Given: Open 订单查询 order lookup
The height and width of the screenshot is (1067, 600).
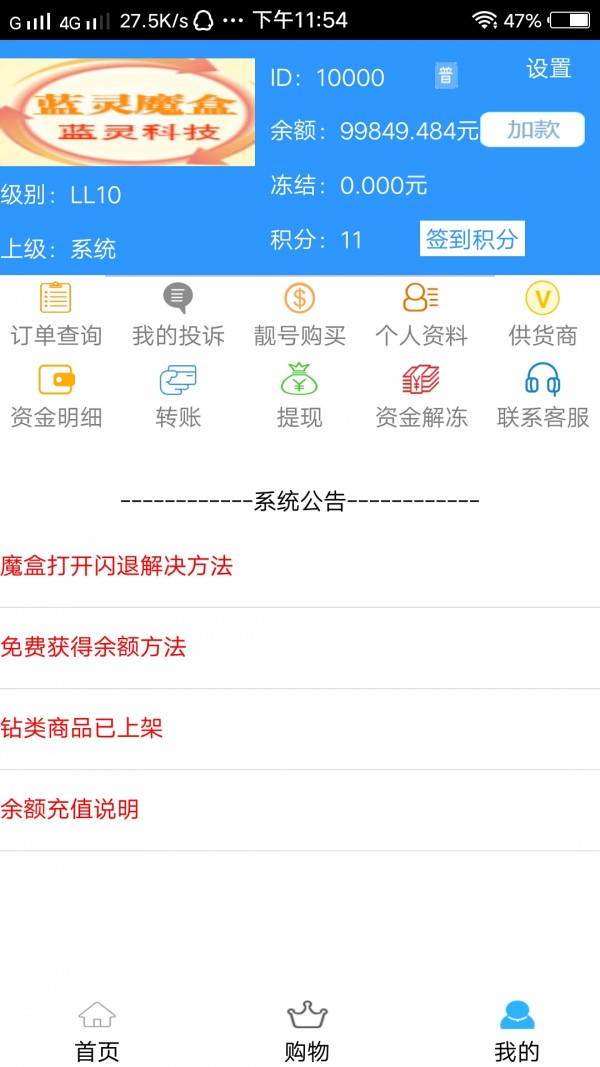Looking at the screenshot, I should click(x=56, y=316).
